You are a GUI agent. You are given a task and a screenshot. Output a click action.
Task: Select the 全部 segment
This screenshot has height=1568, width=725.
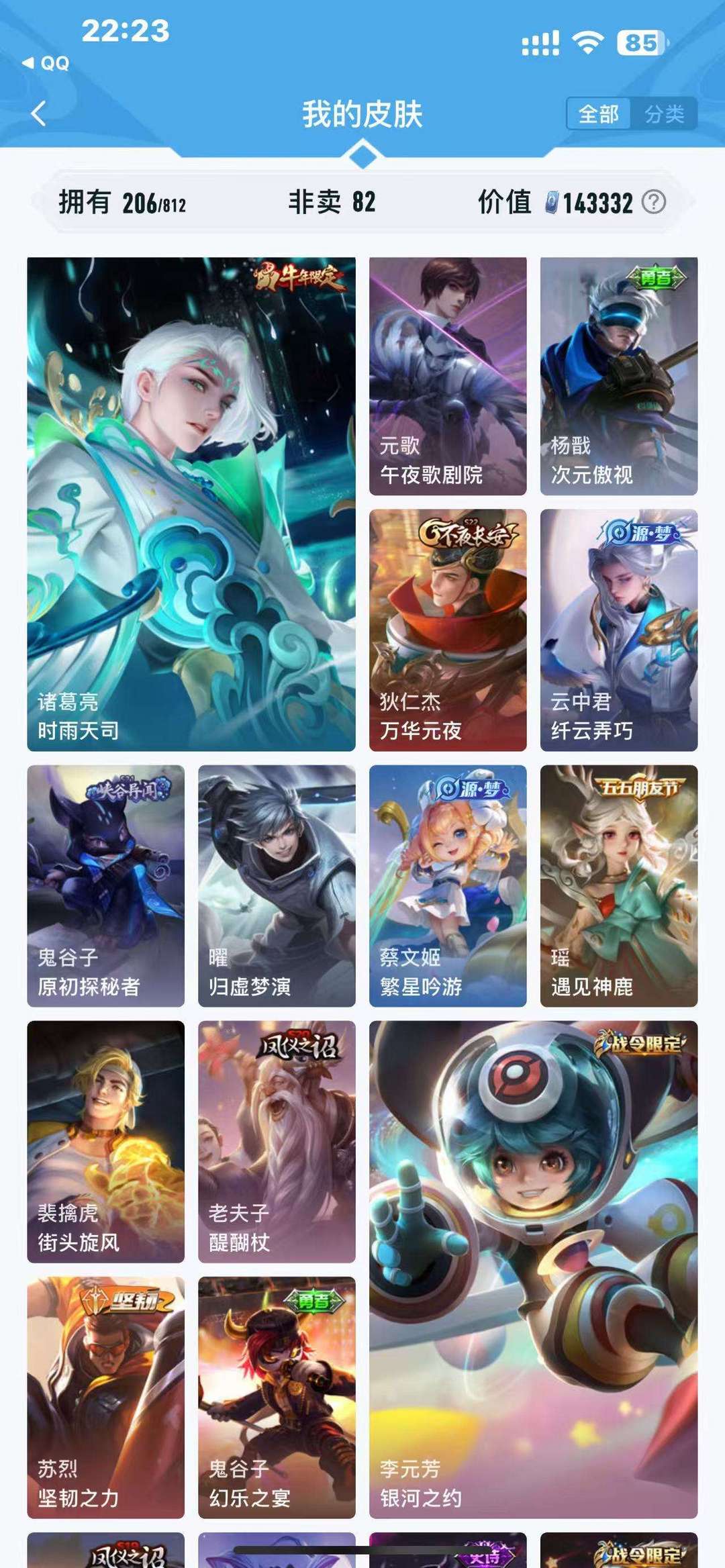pos(599,114)
